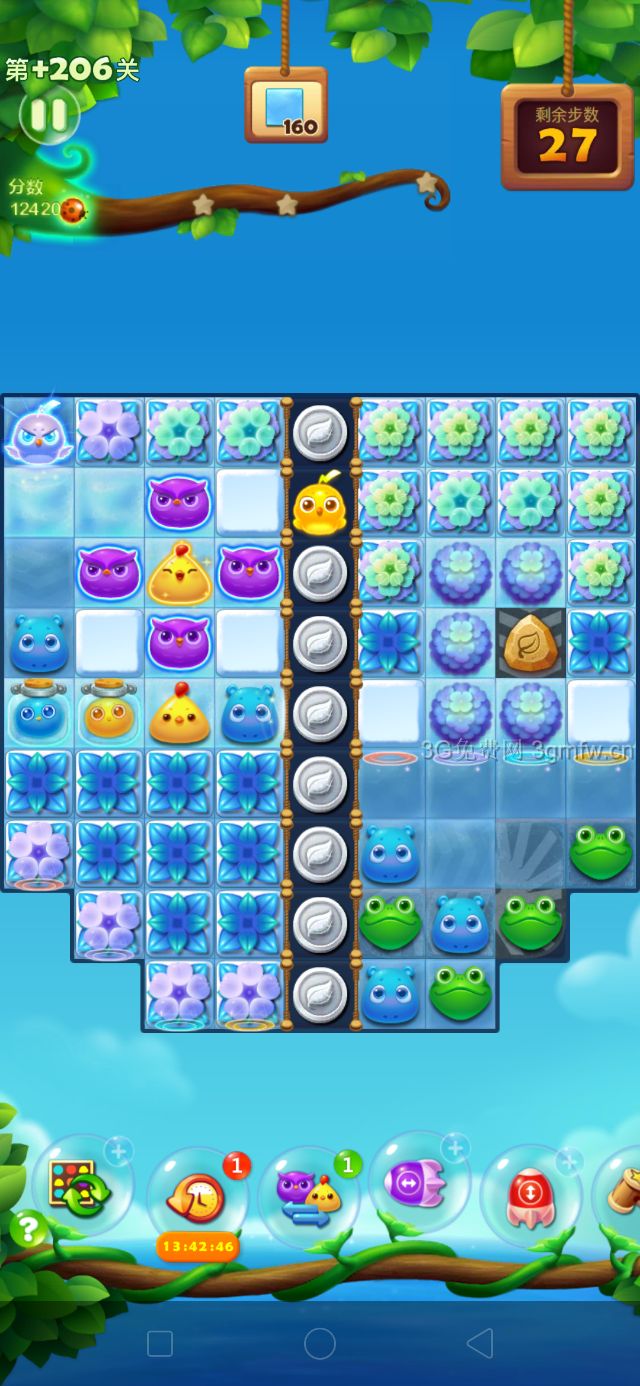This screenshot has height=1386, width=640.
Task: Choose the purple horizontal wand booster
Action: (x=418, y=1184)
